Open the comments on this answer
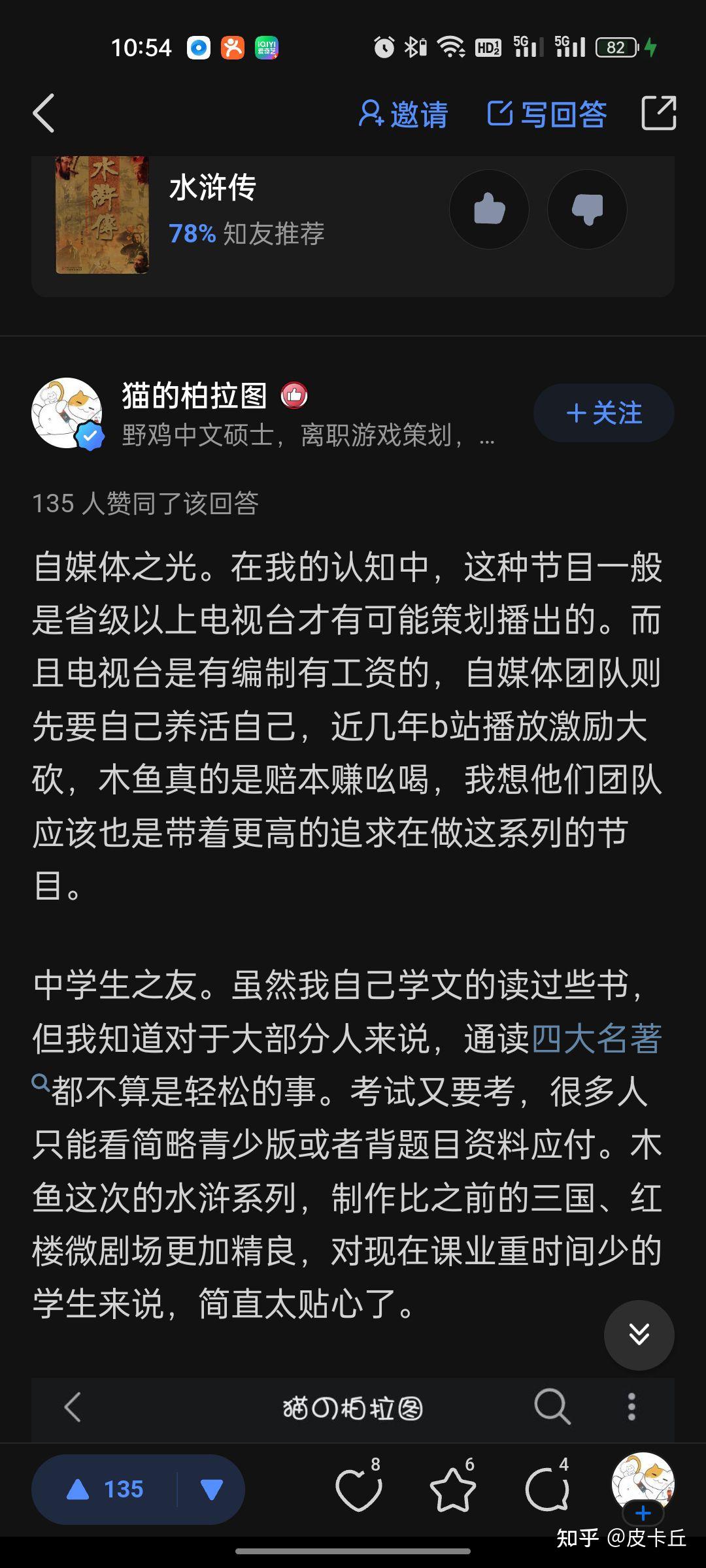This screenshot has width=706, height=1568. pos(548,1489)
